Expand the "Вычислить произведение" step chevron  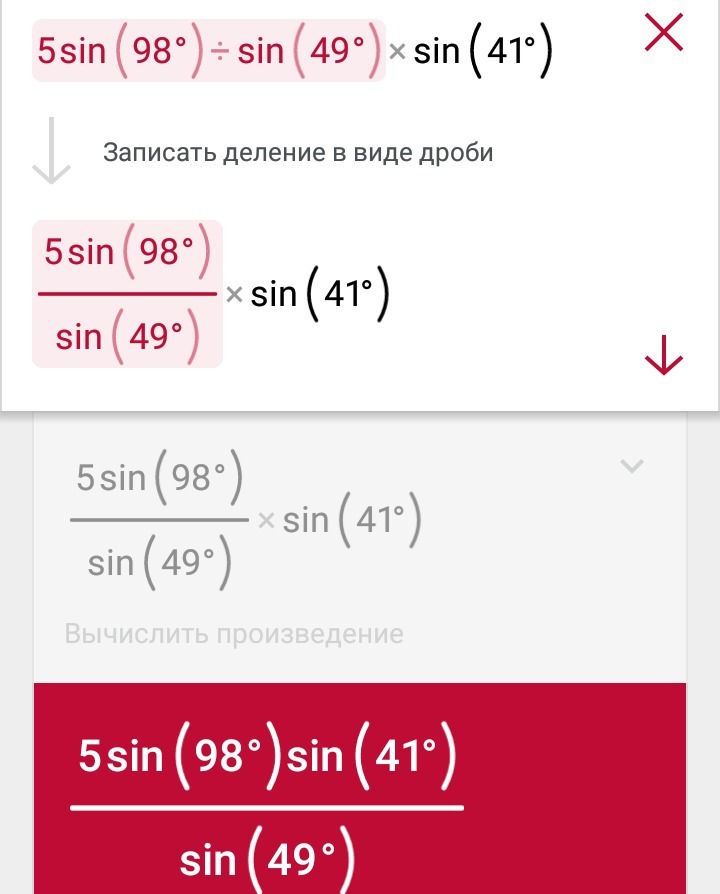click(x=631, y=465)
